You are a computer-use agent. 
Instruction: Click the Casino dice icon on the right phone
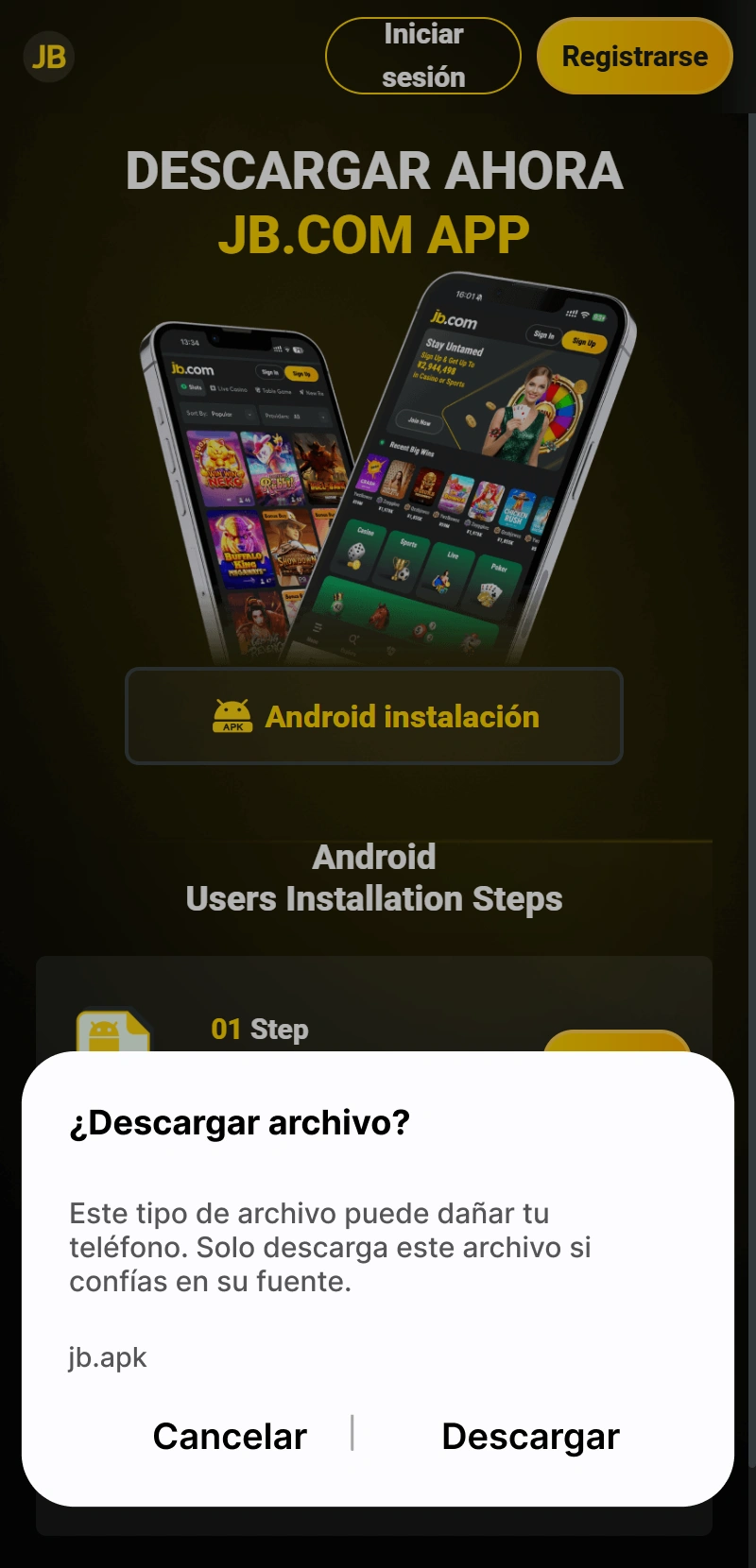click(356, 552)
